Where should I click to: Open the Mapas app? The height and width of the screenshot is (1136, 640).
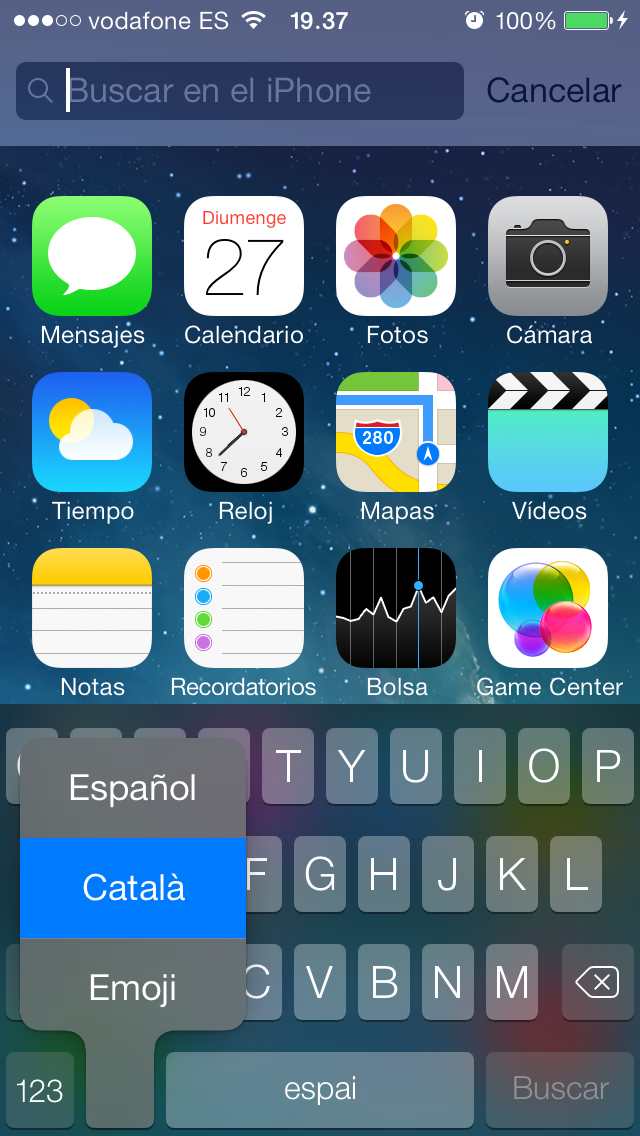(396, 432)
